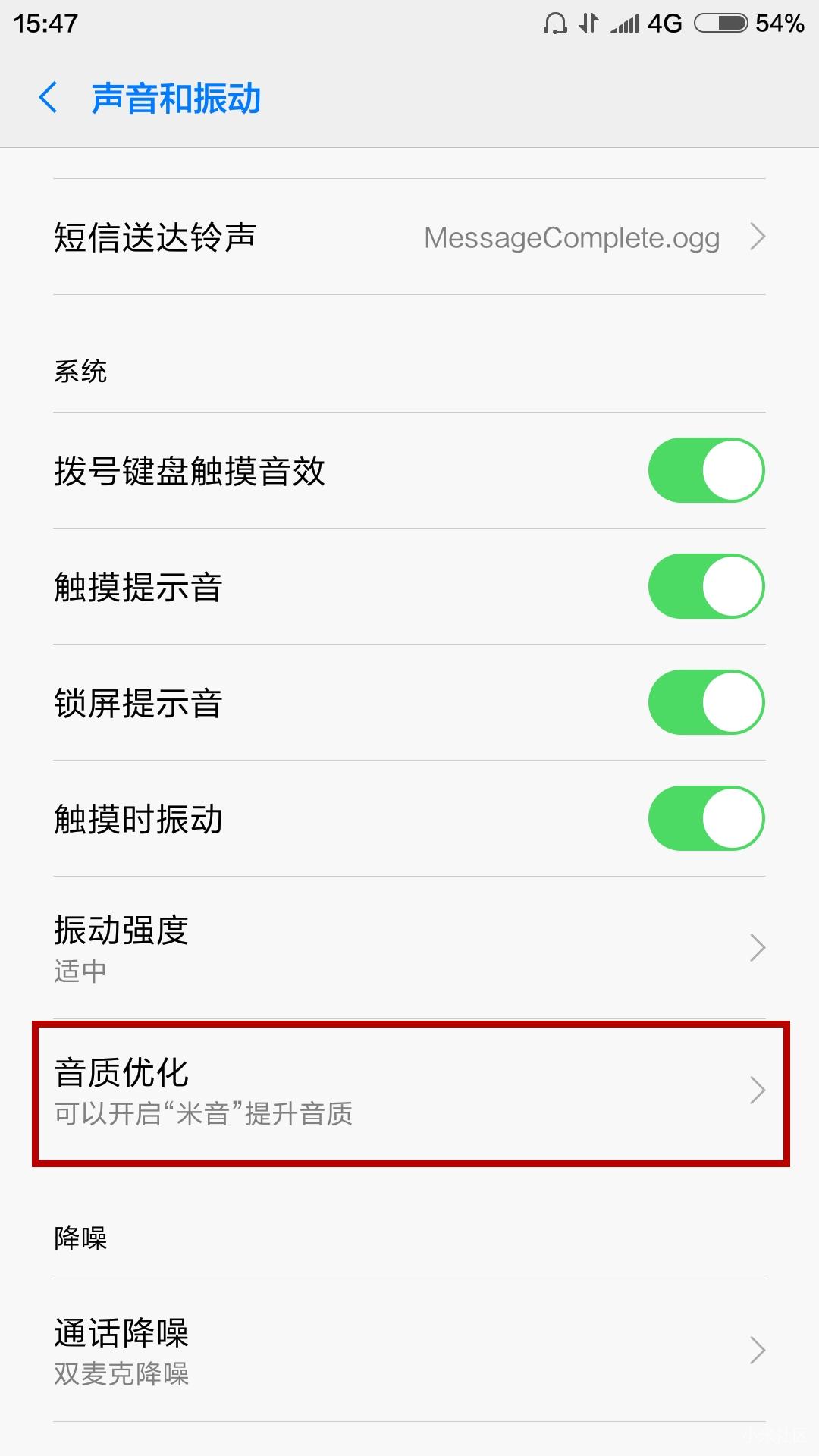819x1456 pixels.
Task: Open the MessageComplete.ogg ringtone setting
Action: (571, 237)
